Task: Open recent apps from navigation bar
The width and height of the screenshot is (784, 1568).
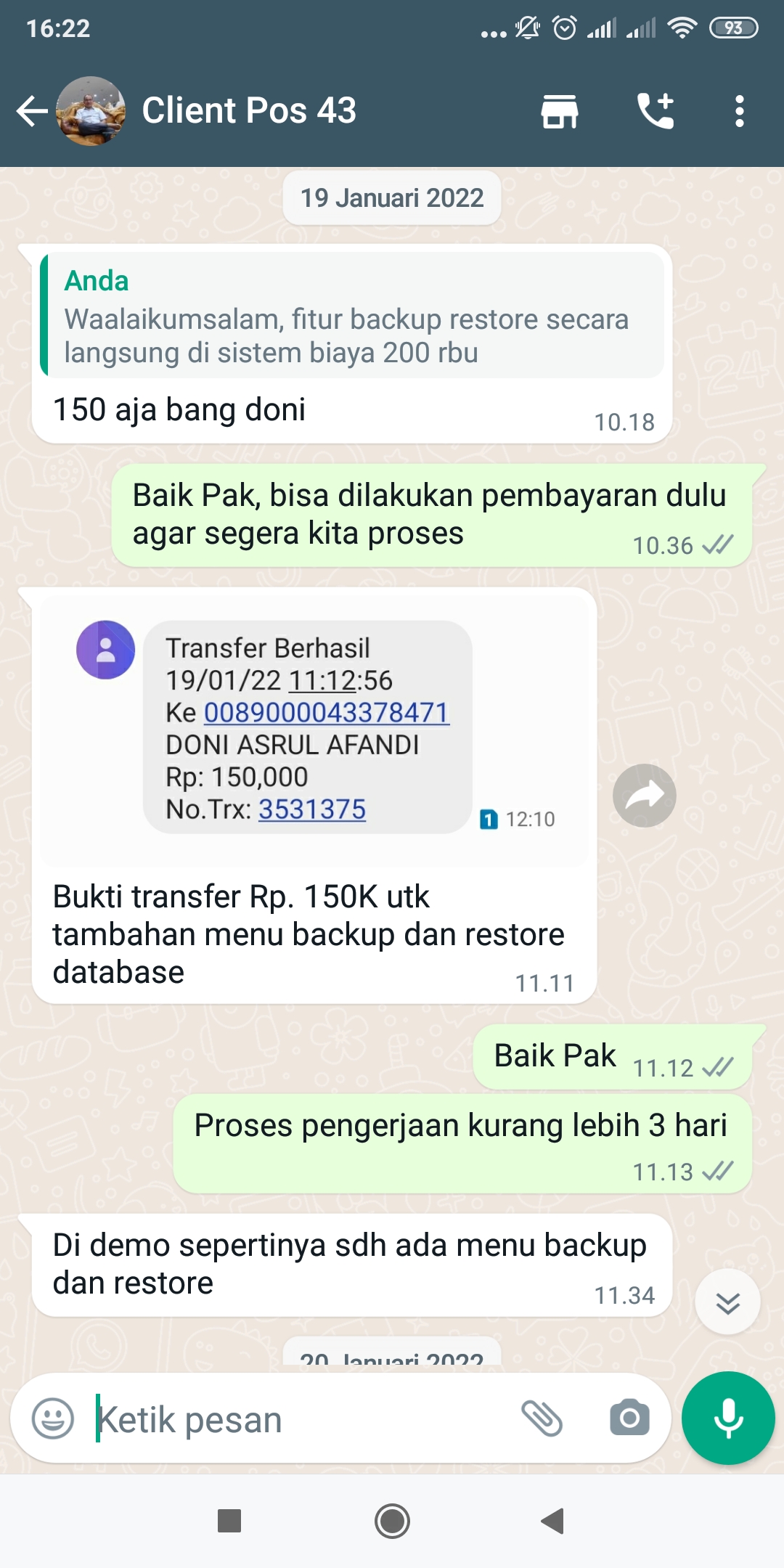Action: tap(229, 1520)
